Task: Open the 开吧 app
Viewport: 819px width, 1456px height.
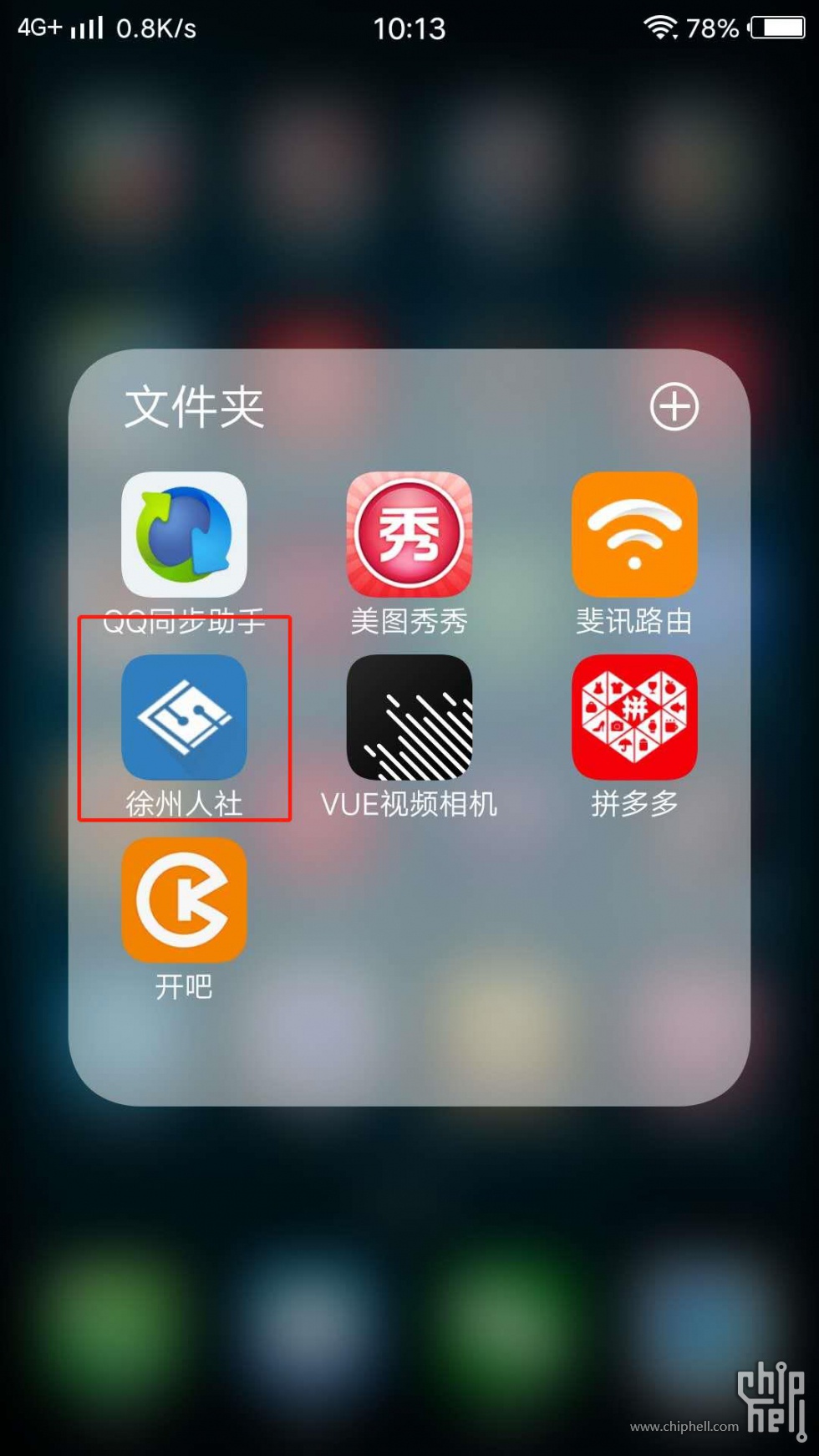Action: [x=184, y=900]
